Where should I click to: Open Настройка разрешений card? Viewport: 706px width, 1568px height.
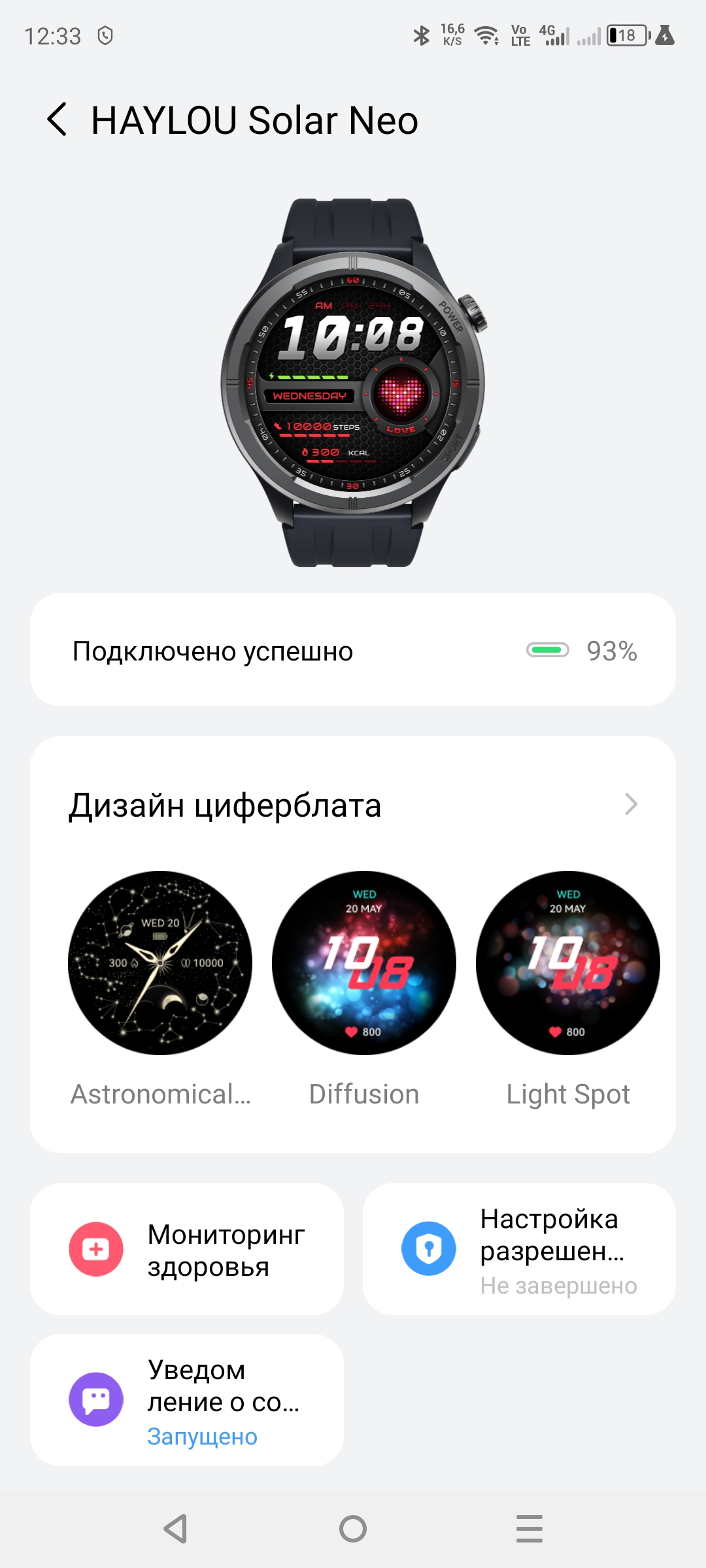pos(519,1249)
